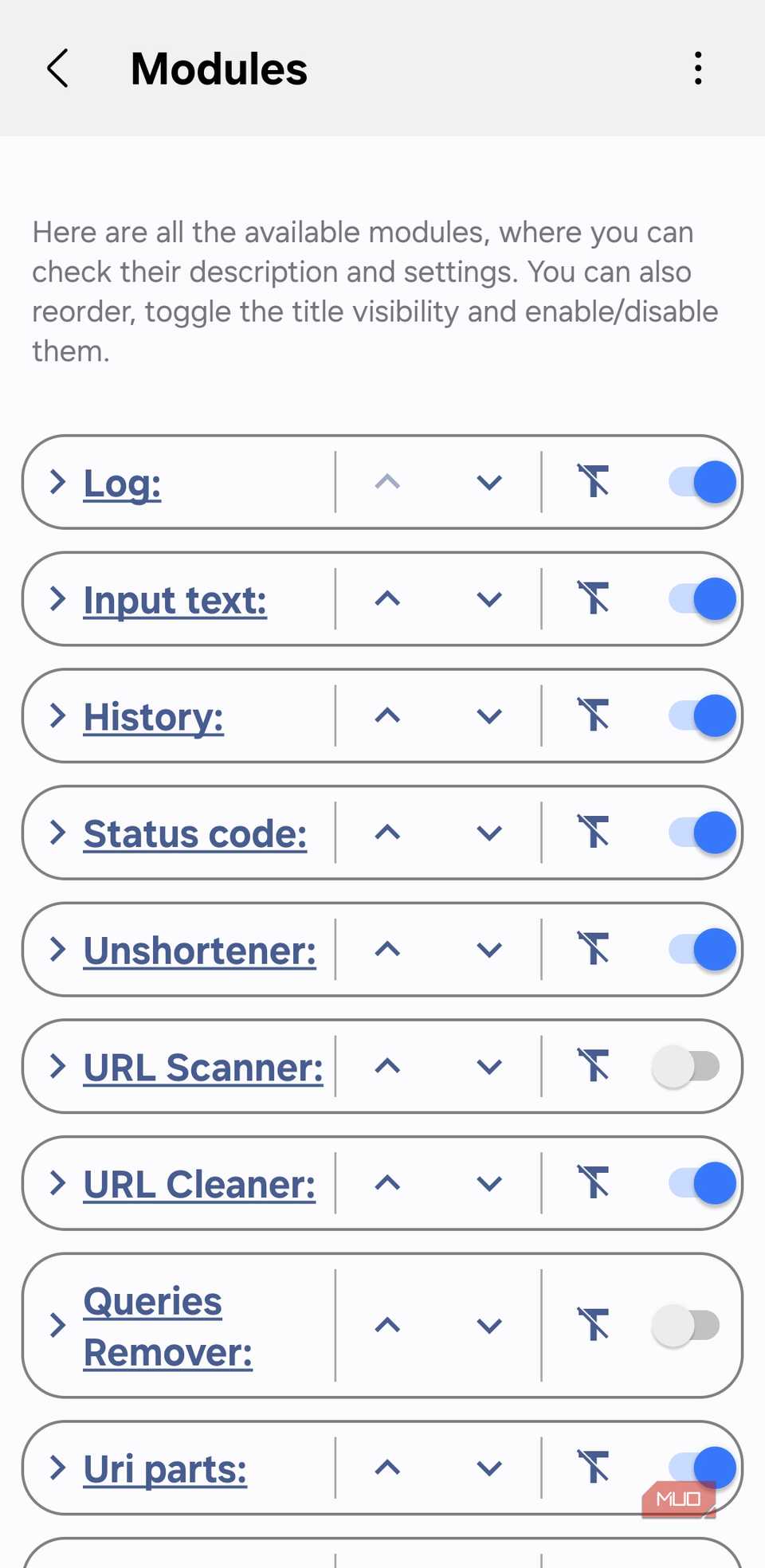Expand the Uri parts module settings

coord(57,1468)
